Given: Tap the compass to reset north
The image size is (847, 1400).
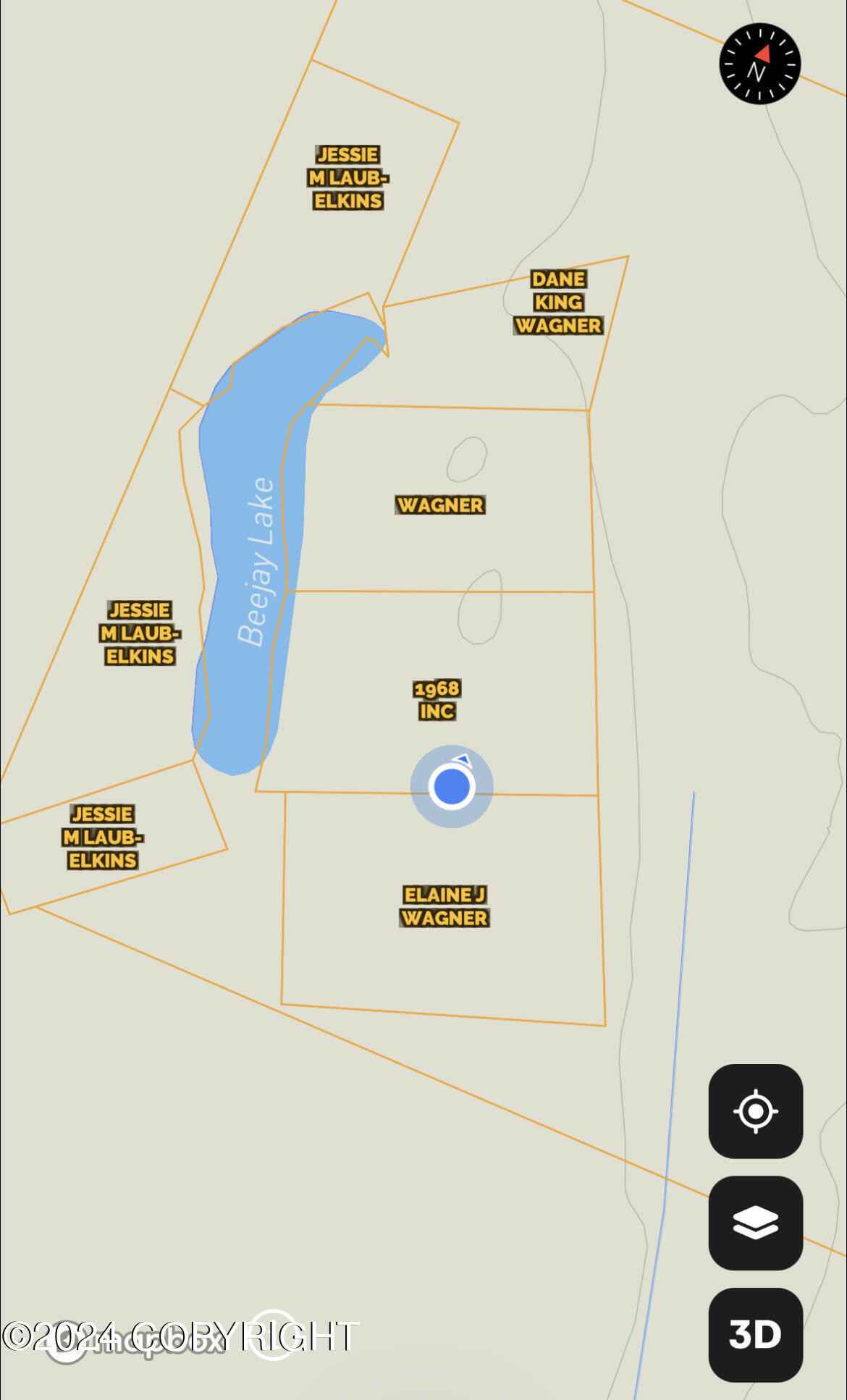Looking at the screenshot, I should [x=759, y=64].
